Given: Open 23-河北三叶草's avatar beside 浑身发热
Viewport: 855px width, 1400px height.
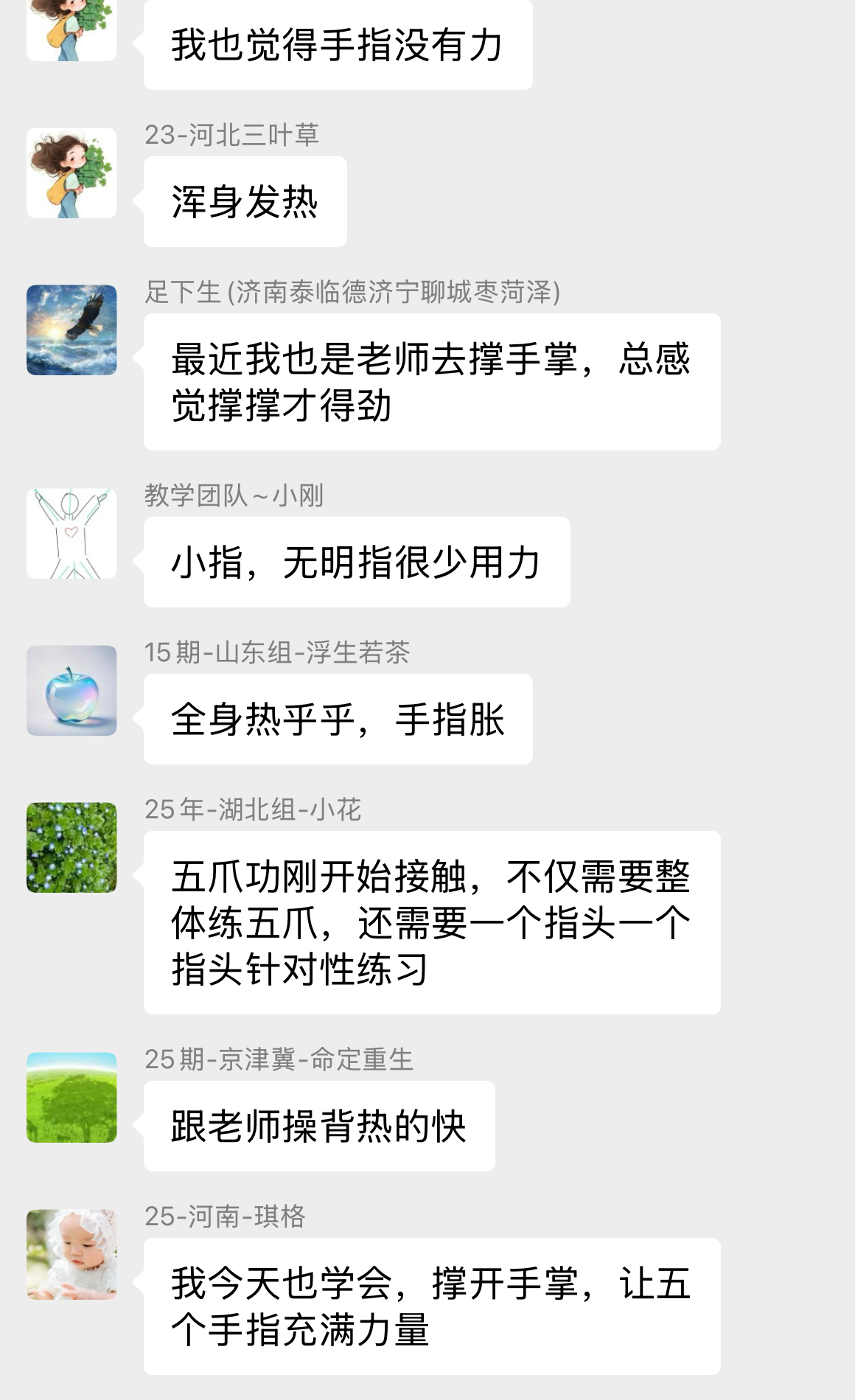Looking at the screenshot, I should (x=71, y=173).
